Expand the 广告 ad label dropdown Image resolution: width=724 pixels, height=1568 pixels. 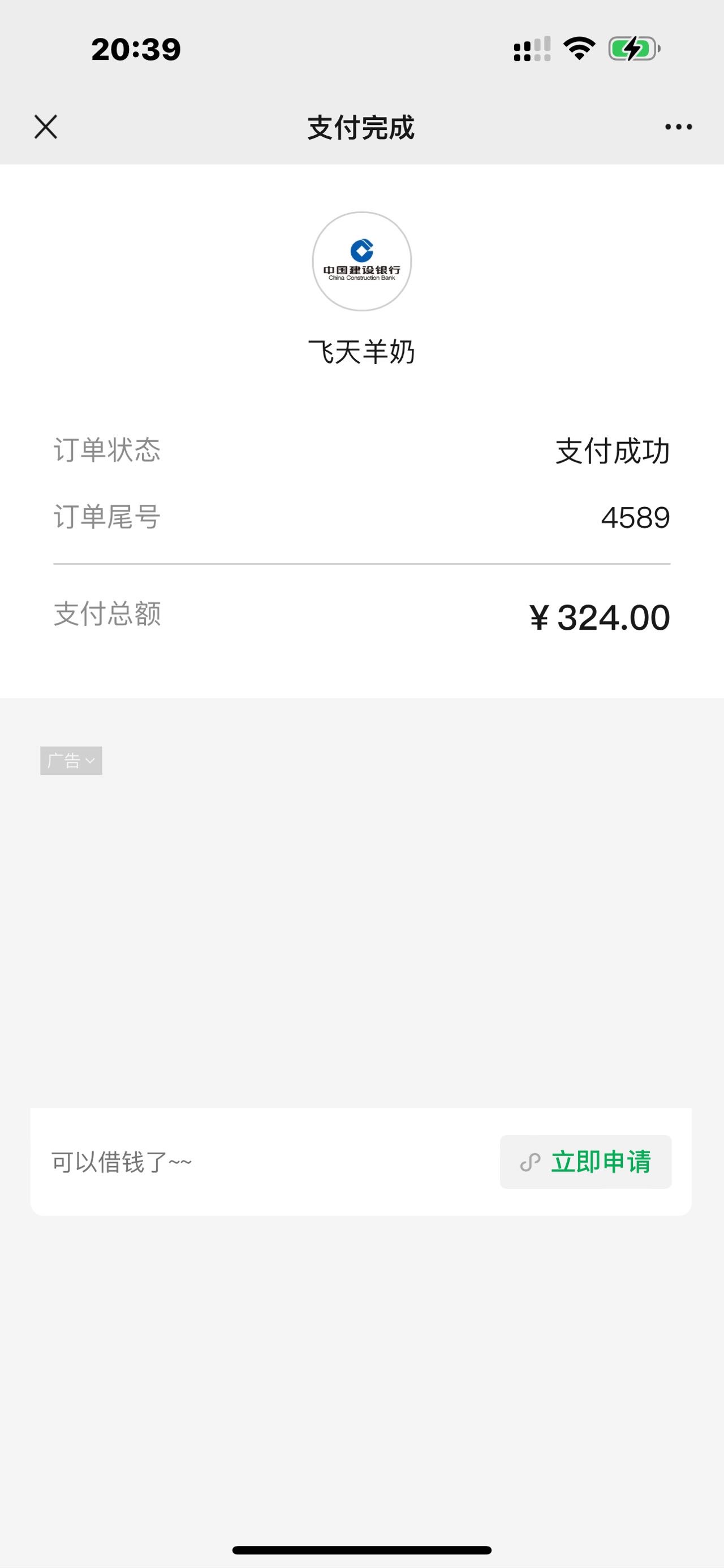pos(71,760)
